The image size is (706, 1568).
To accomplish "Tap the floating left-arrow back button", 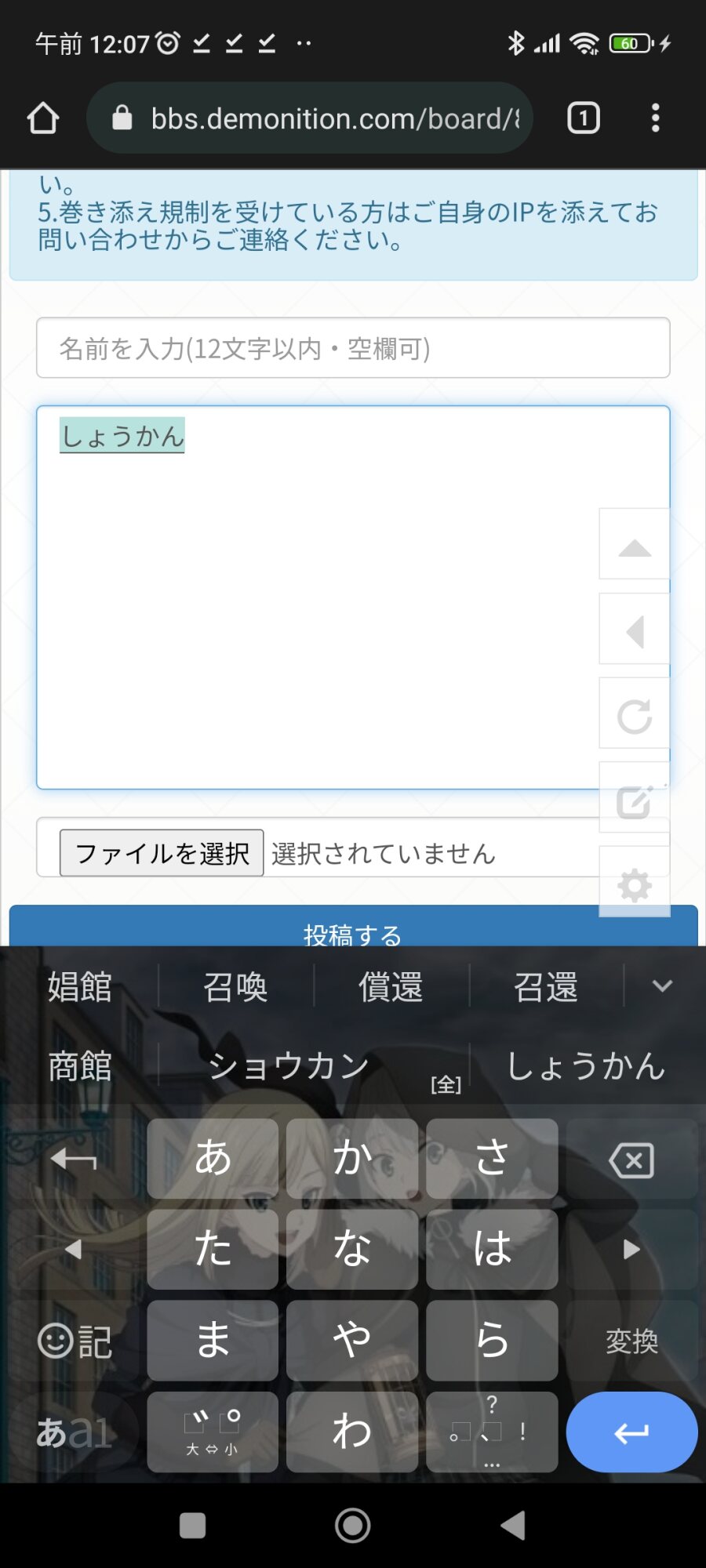I will coord(635,631).
